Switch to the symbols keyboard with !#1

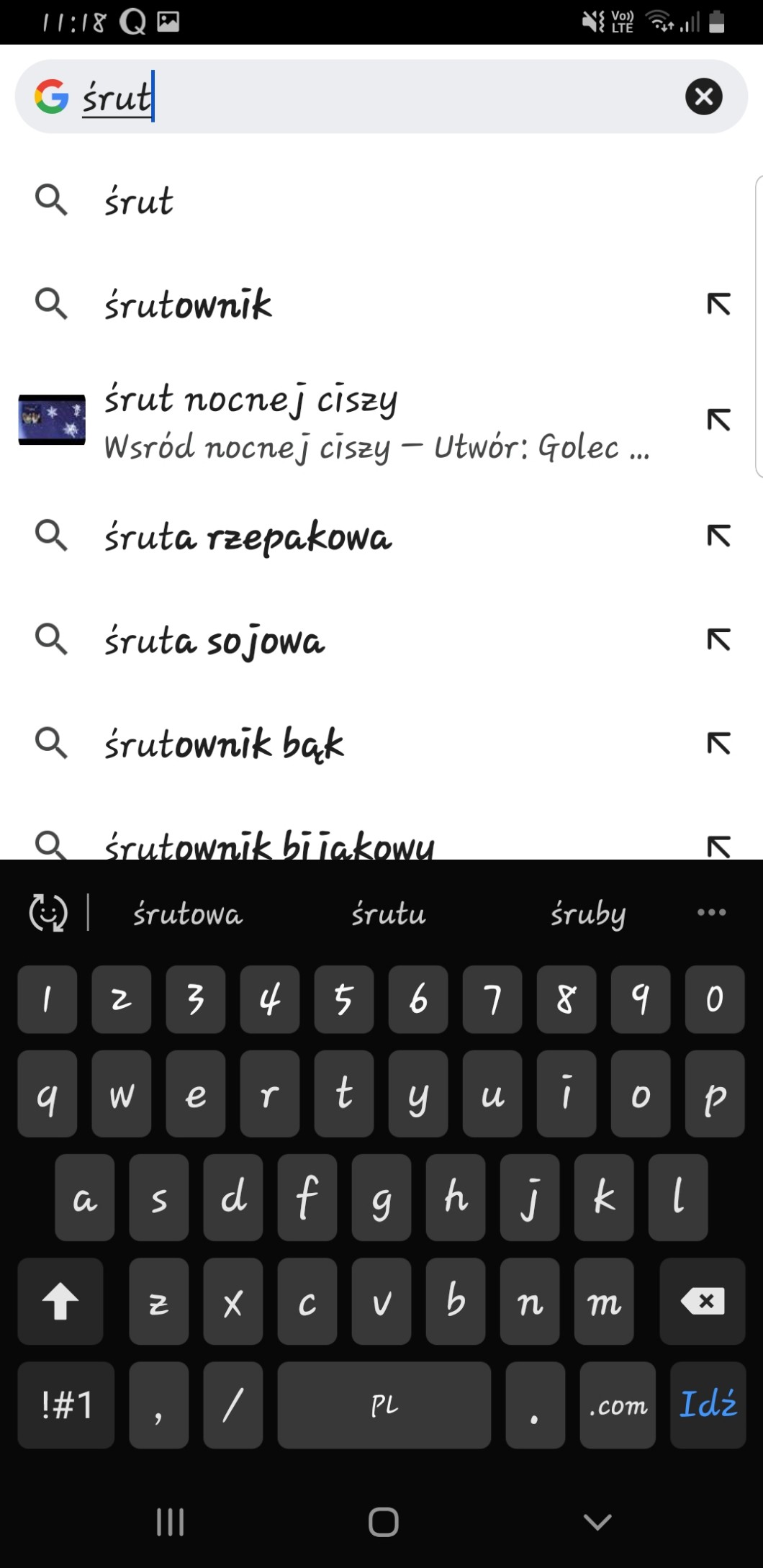click(x=66, y=1405)
